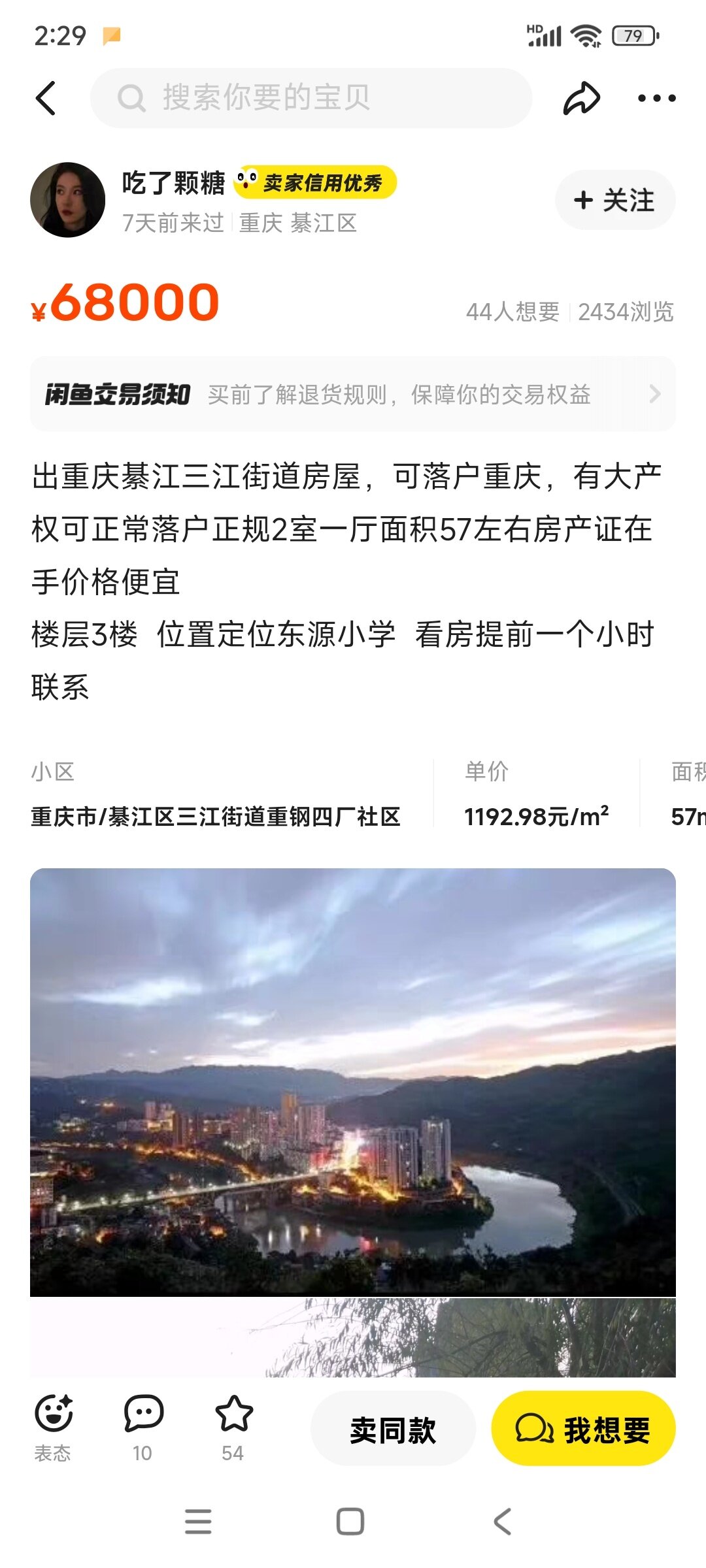Go back using the top-left arrow
The width and height of the screenshot is (706, 1568).
(x=46, y=99)
